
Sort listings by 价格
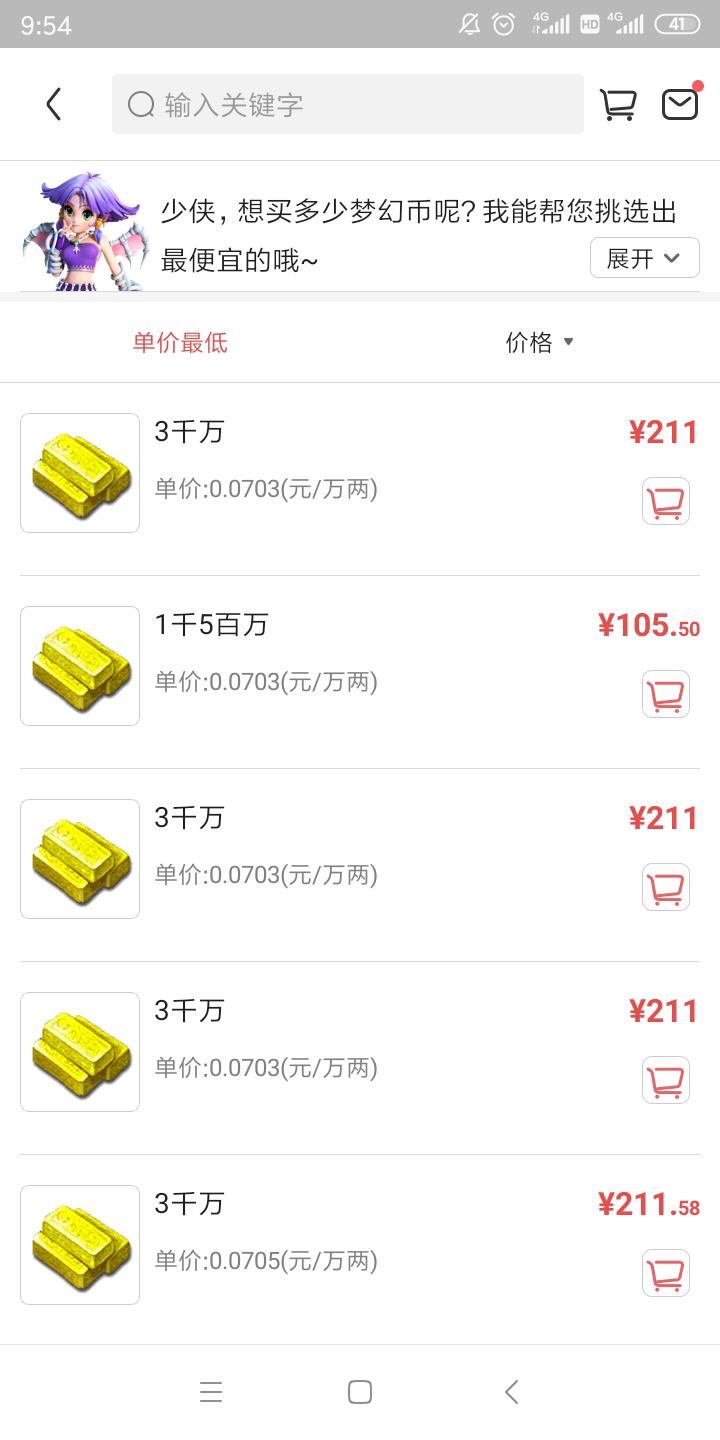(x=539, y=343)
